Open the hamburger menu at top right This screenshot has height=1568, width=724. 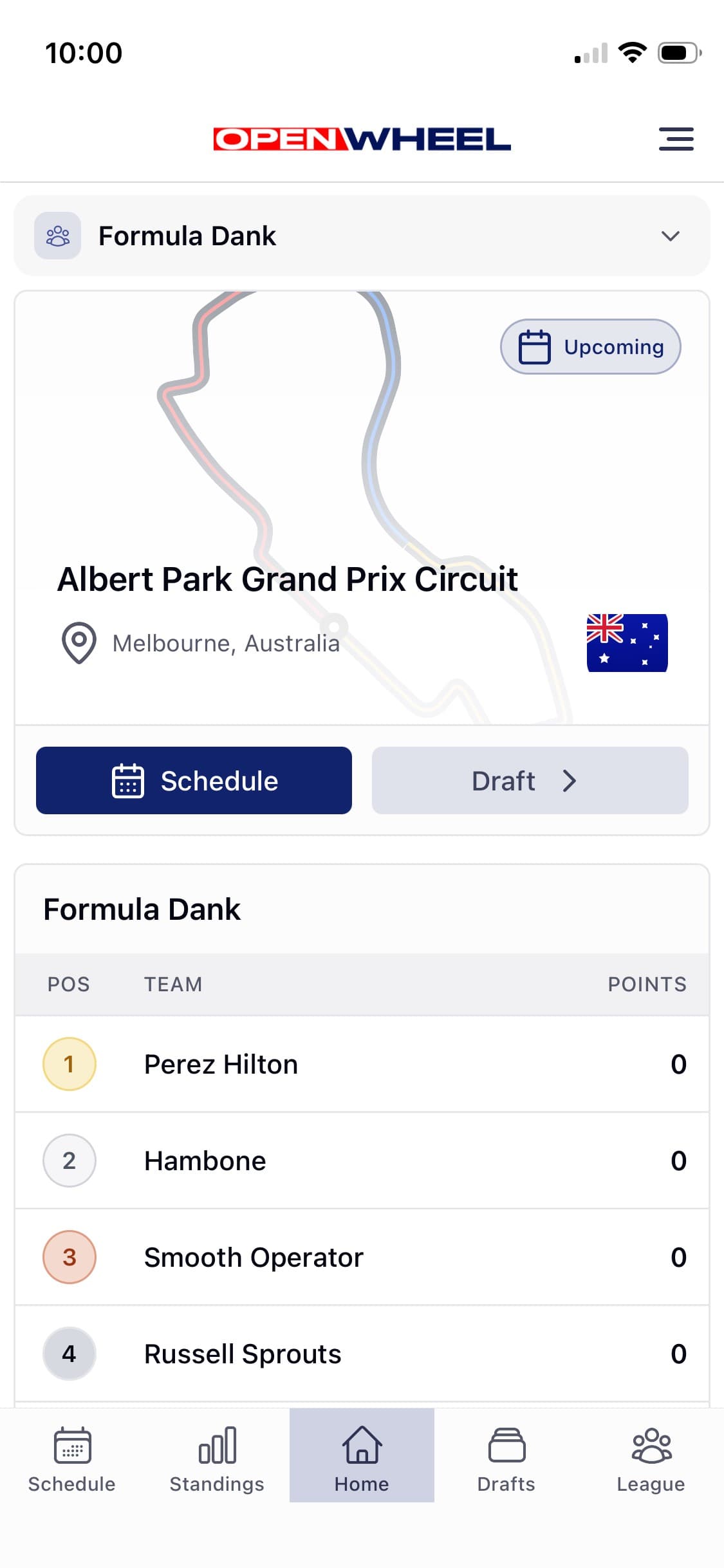pos(676,138)
